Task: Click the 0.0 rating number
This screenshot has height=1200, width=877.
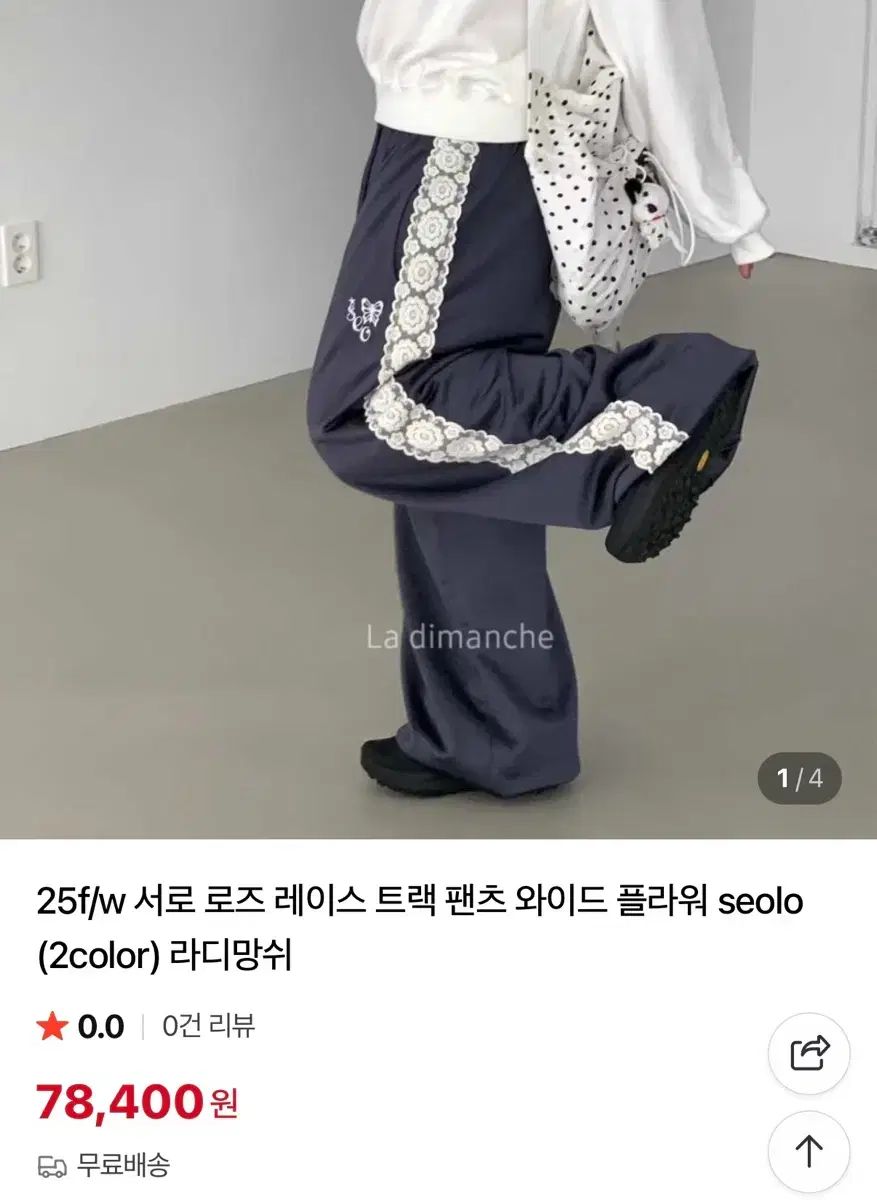Action: point(100,1024)
